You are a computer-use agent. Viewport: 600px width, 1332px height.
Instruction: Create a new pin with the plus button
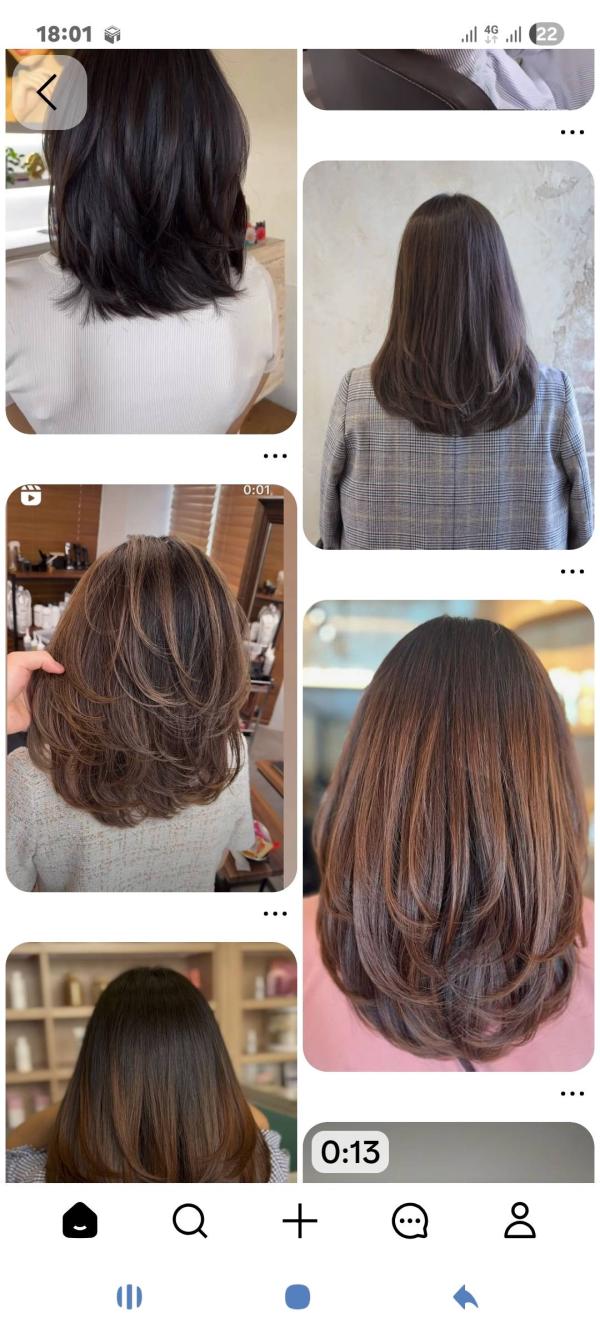(x=299, y=1220)
